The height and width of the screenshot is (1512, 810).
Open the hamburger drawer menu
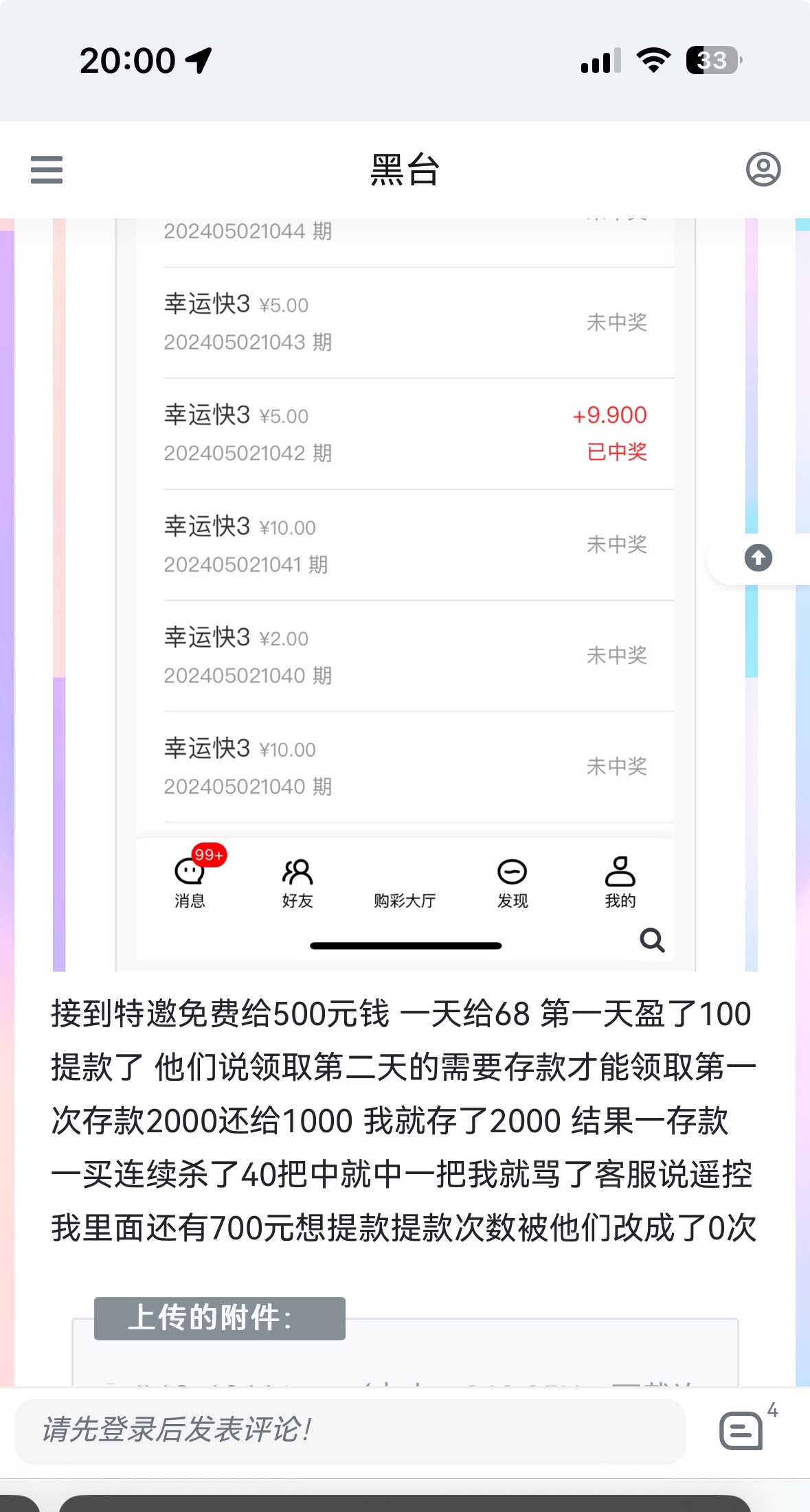coord(47,170)
